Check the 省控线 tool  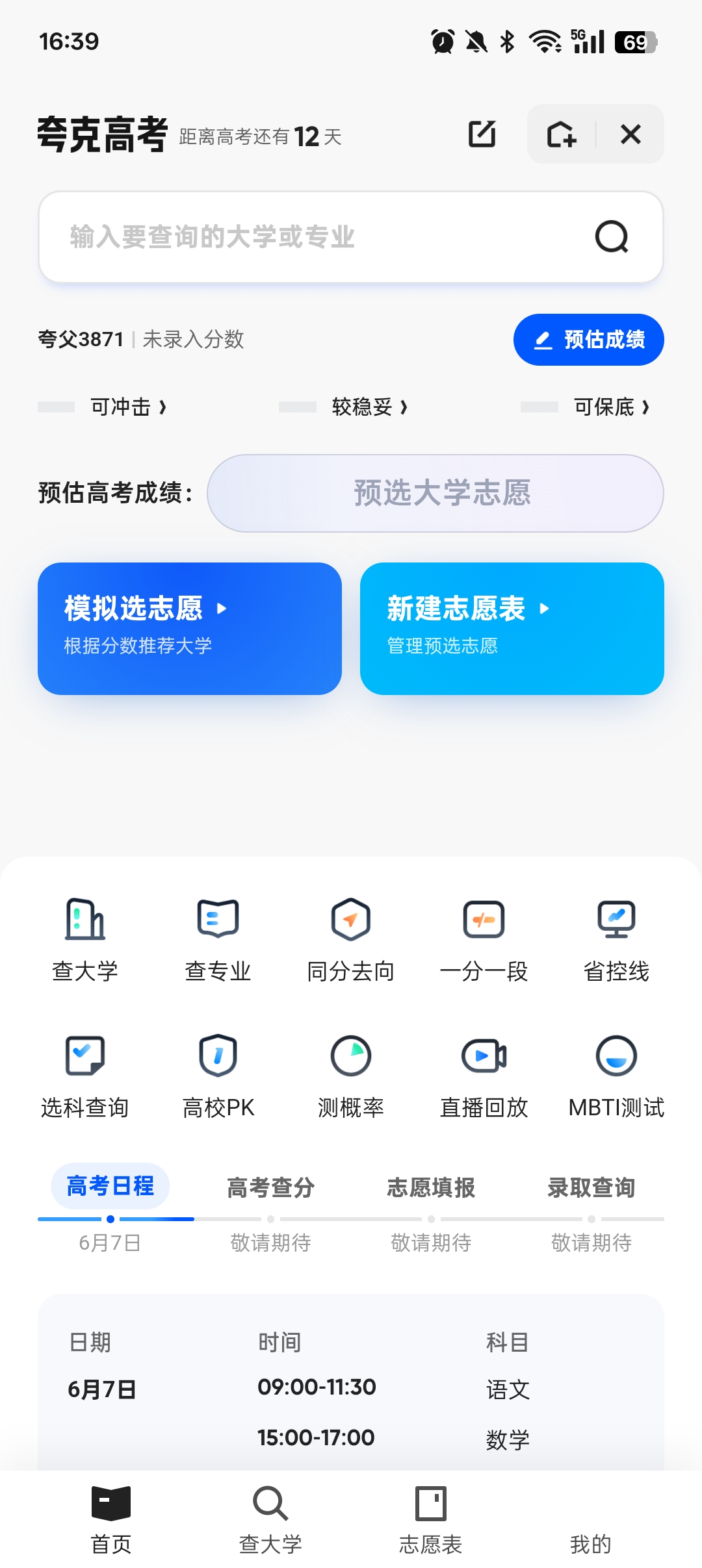[616, 939]
